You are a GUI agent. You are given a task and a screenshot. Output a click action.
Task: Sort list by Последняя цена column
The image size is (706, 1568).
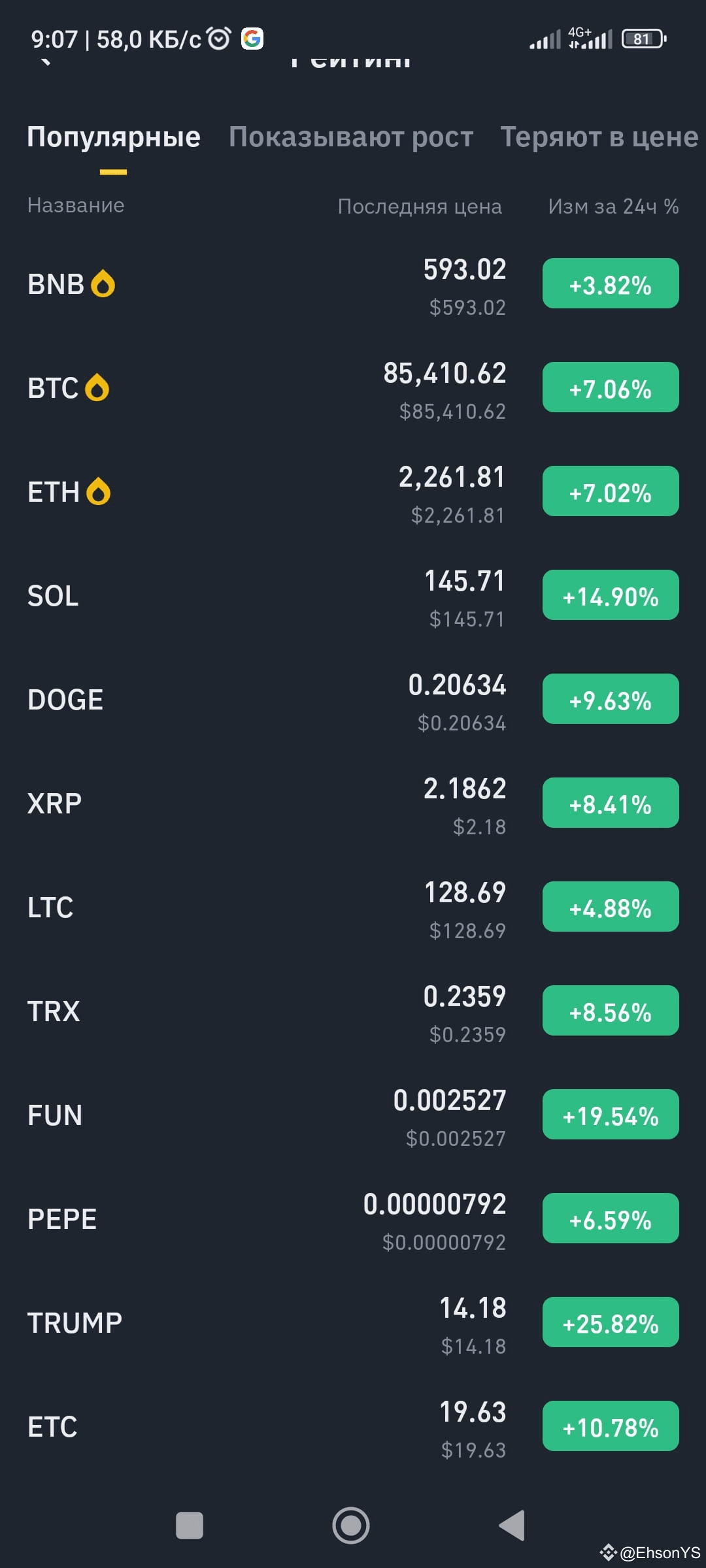click(420, 206)
